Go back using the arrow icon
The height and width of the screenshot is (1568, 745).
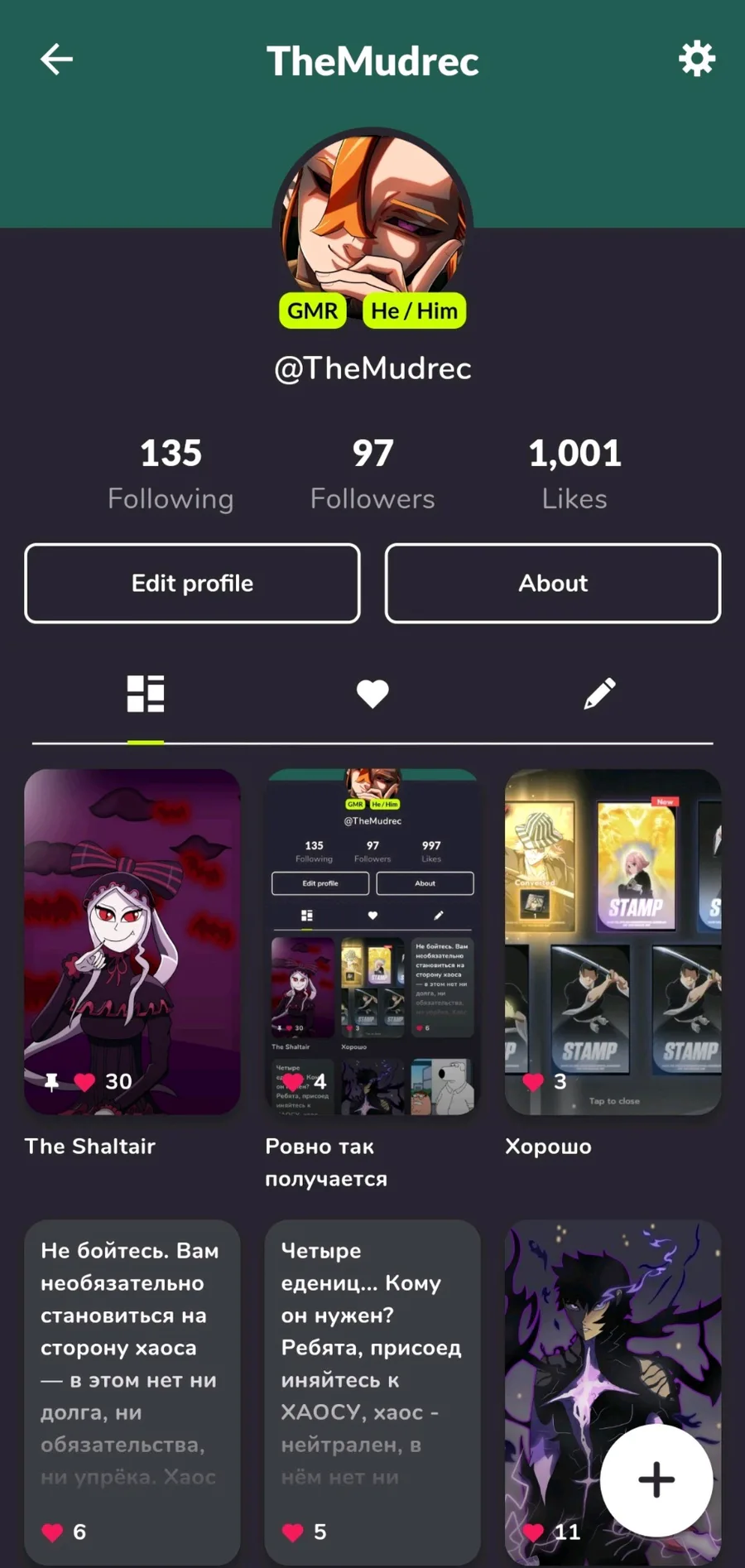(56, 60)
